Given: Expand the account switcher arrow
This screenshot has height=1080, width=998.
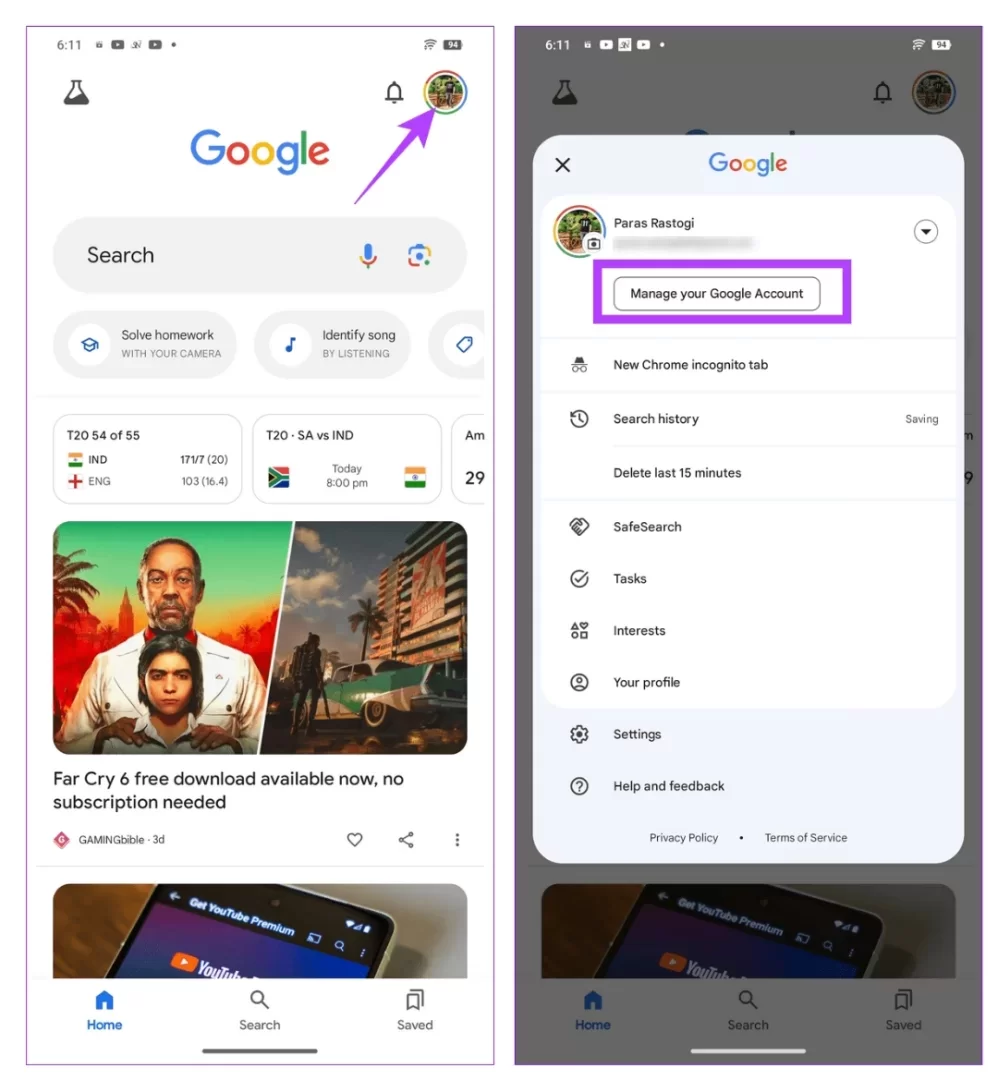Looking at the screenshot, I should click(926, 232).
